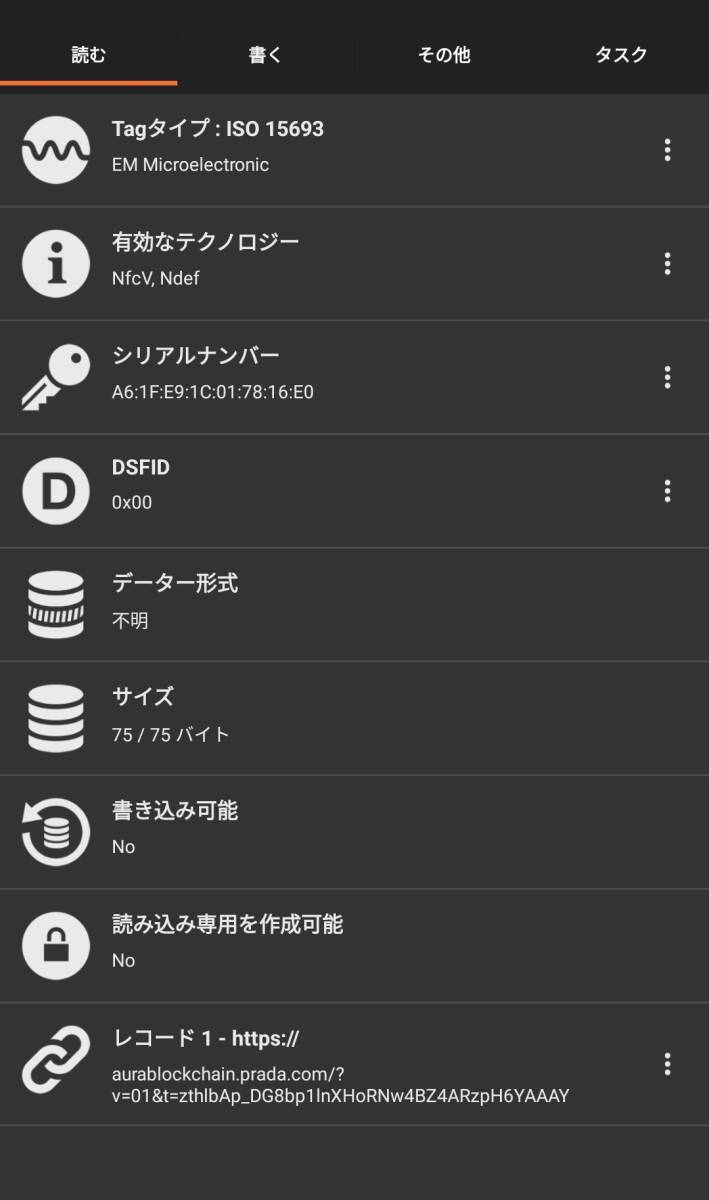Select the 読む tab

89,55
